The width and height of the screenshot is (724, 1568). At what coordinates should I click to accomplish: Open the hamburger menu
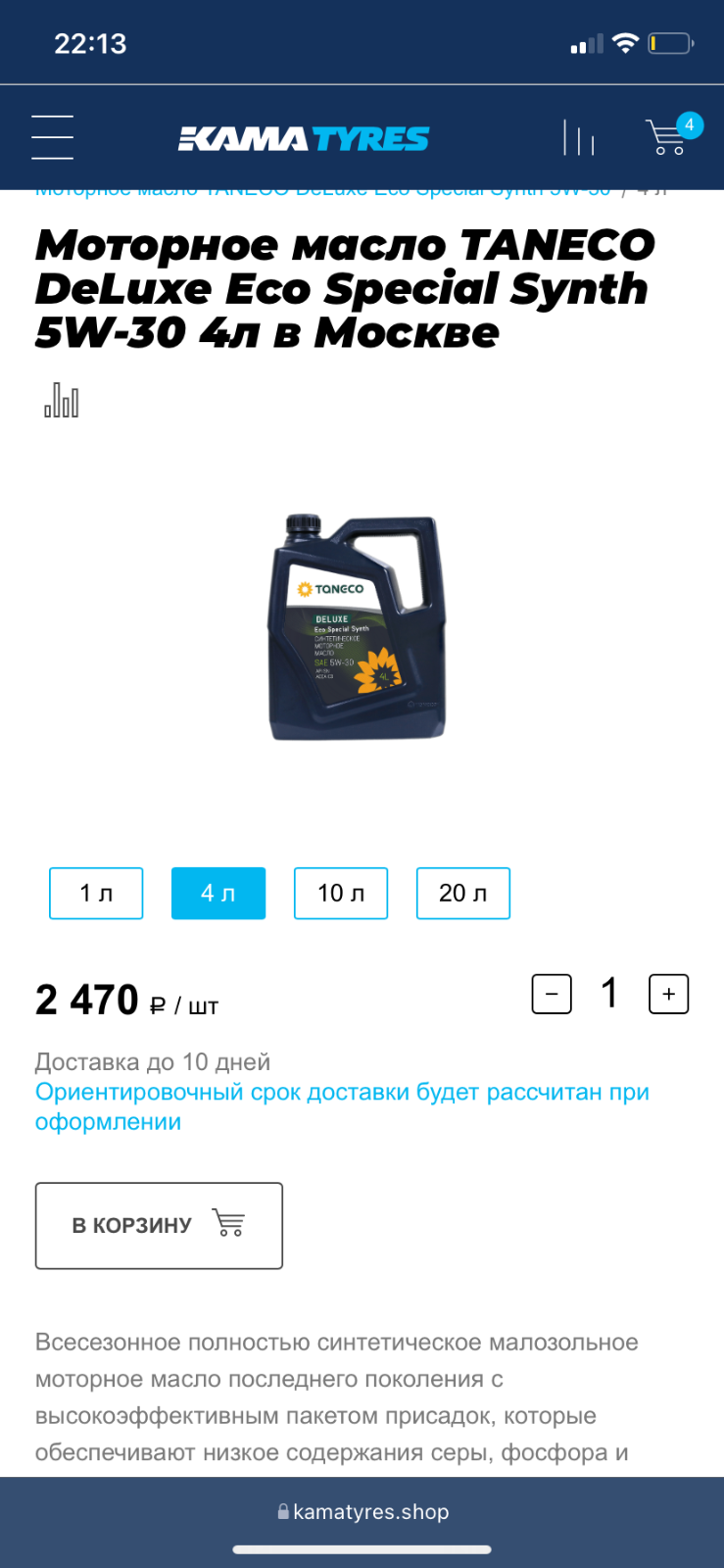[x=52, y=137]
